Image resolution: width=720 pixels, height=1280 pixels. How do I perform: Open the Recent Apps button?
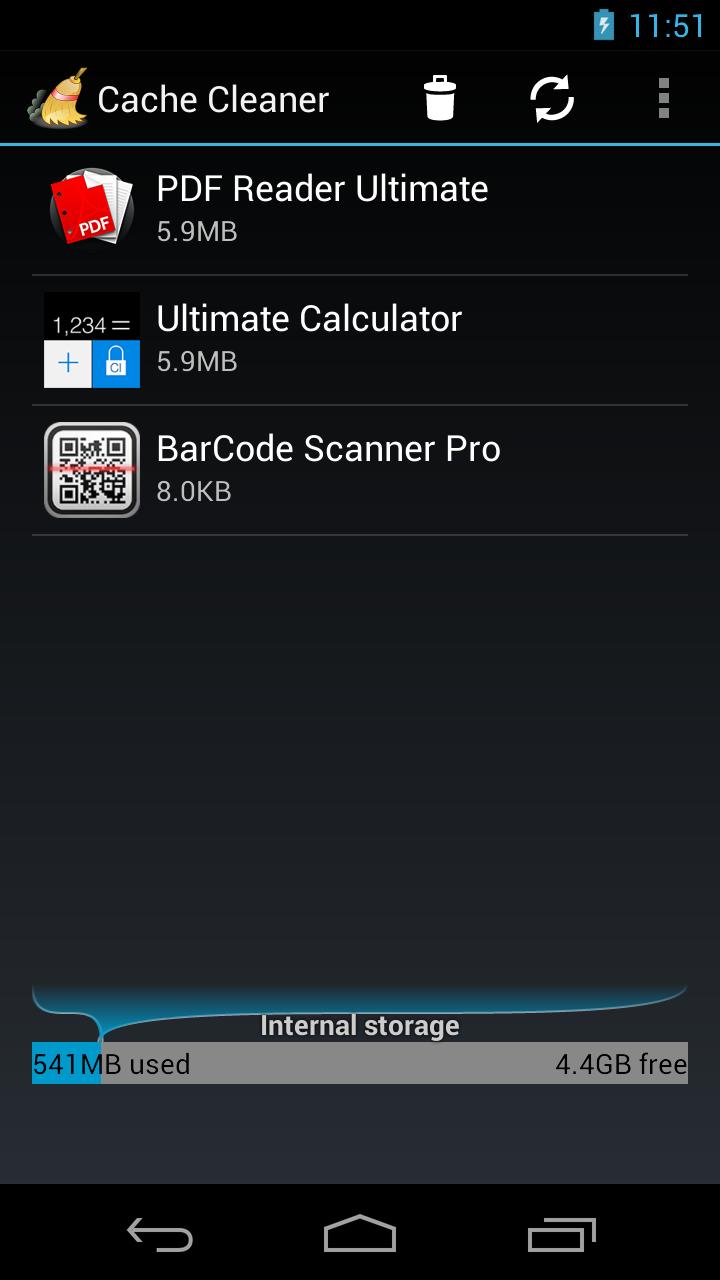pos(560,1236)
